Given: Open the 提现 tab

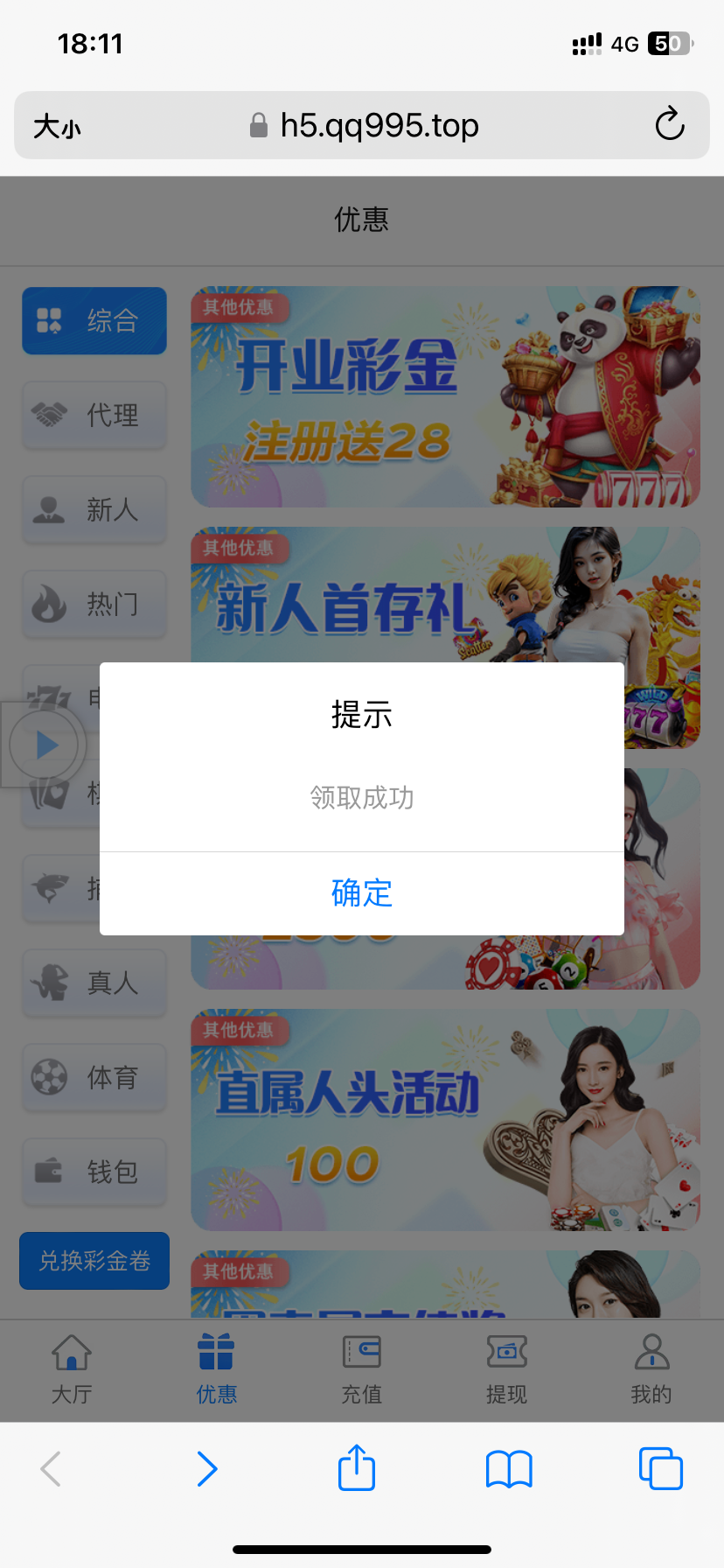Looking at the screenshot, I should point(506,1369).
